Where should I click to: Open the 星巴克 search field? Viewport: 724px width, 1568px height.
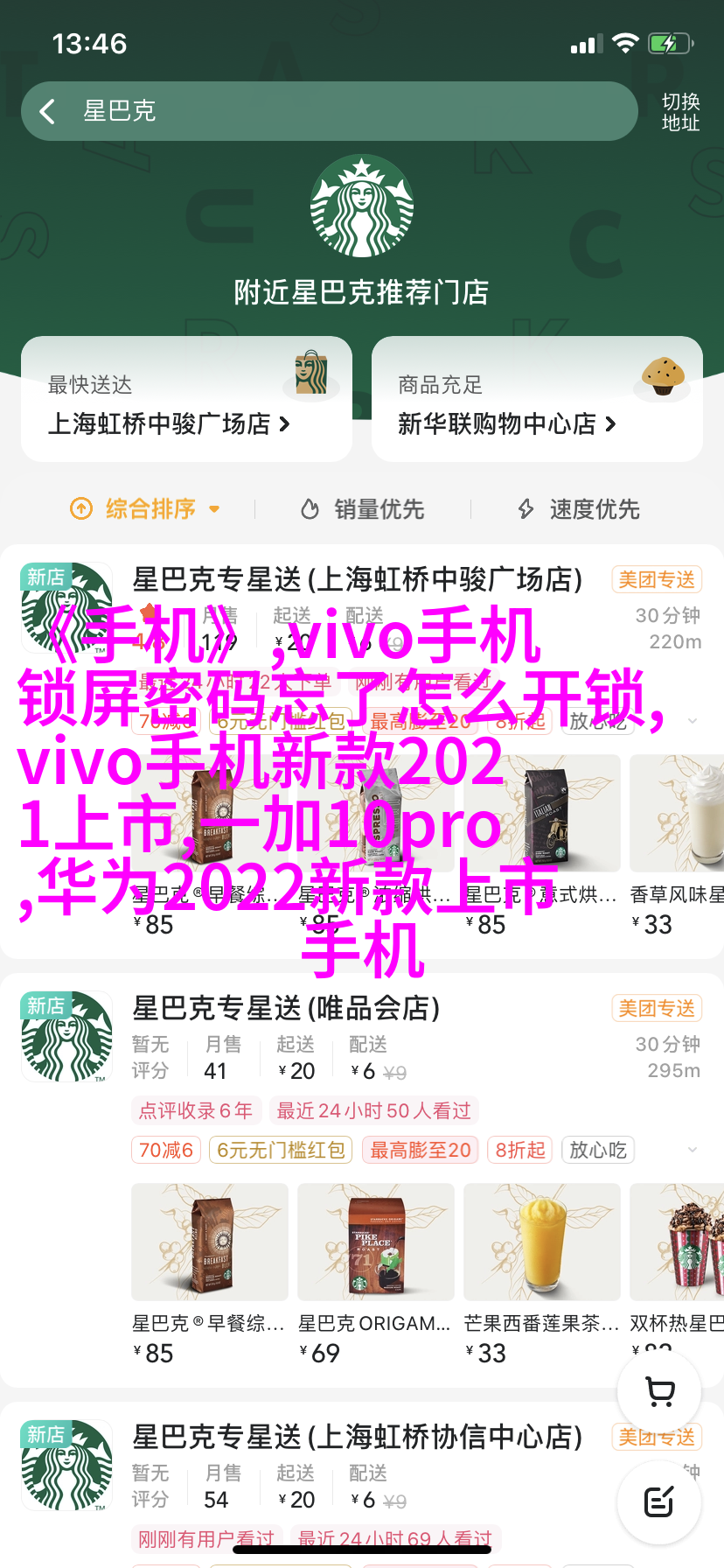[350, 111]
